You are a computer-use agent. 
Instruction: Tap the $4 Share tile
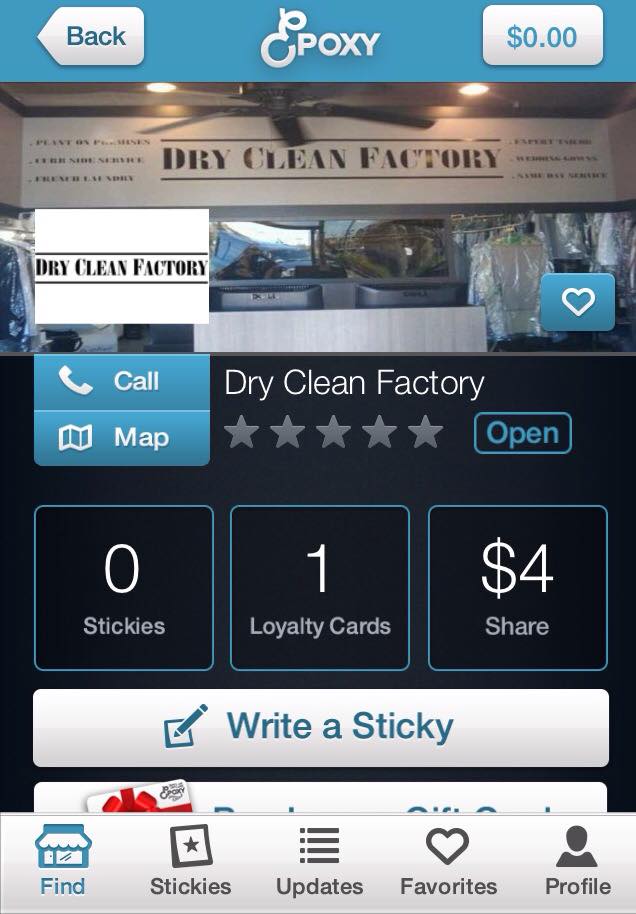(517, 588)
